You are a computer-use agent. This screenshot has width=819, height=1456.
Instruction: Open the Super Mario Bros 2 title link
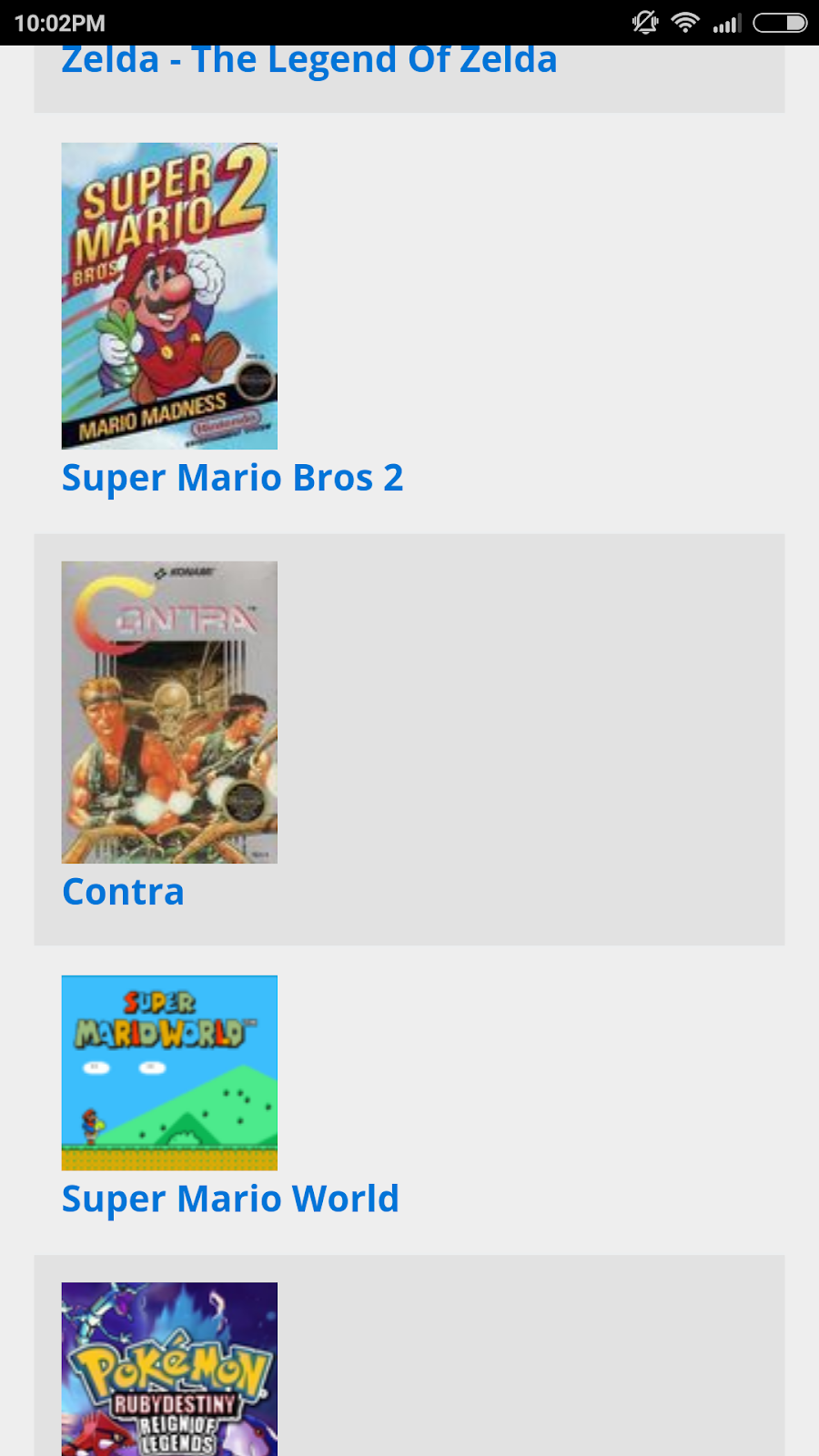pos(232,478)
